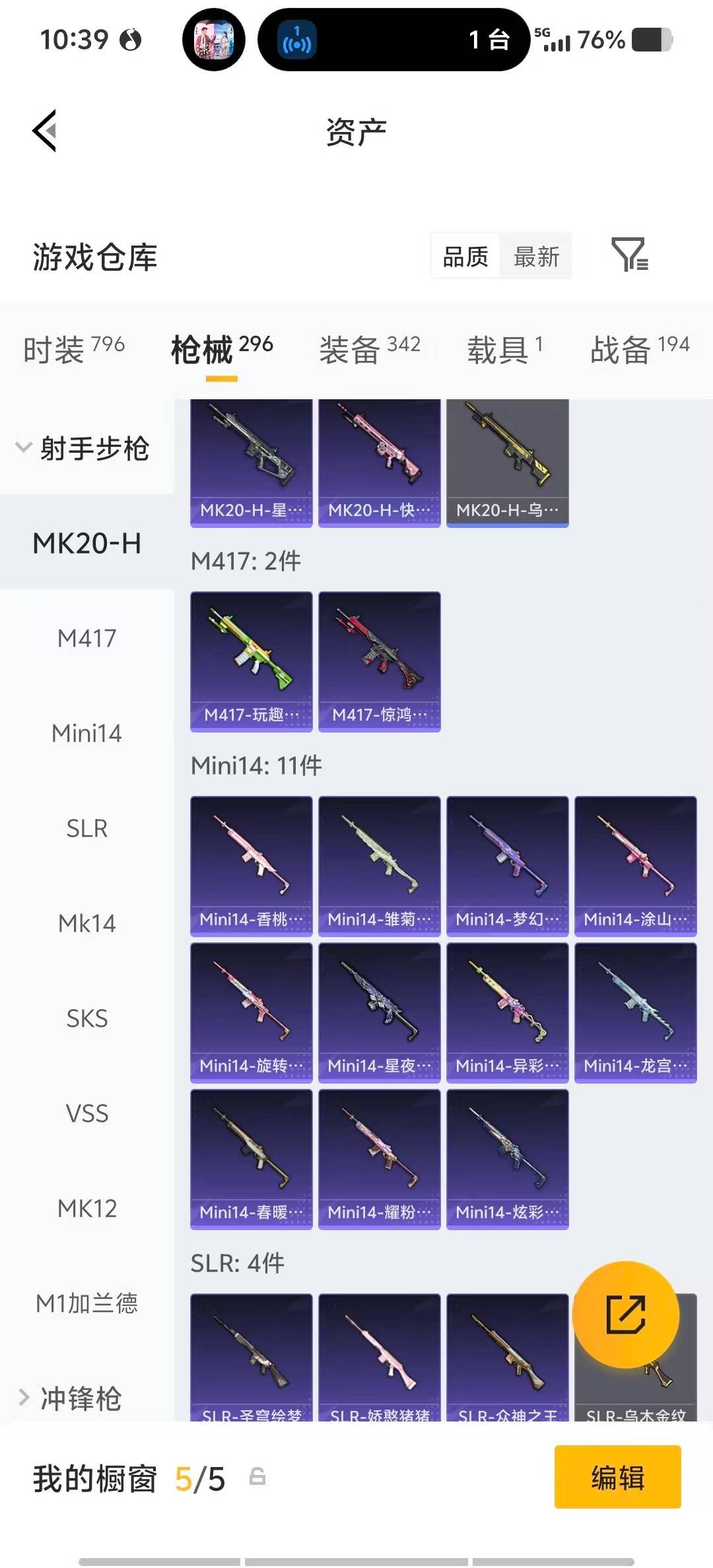The image size is (713, 1568).
Task: Open the M417-玩趣 skin tile
Action: 251,661
